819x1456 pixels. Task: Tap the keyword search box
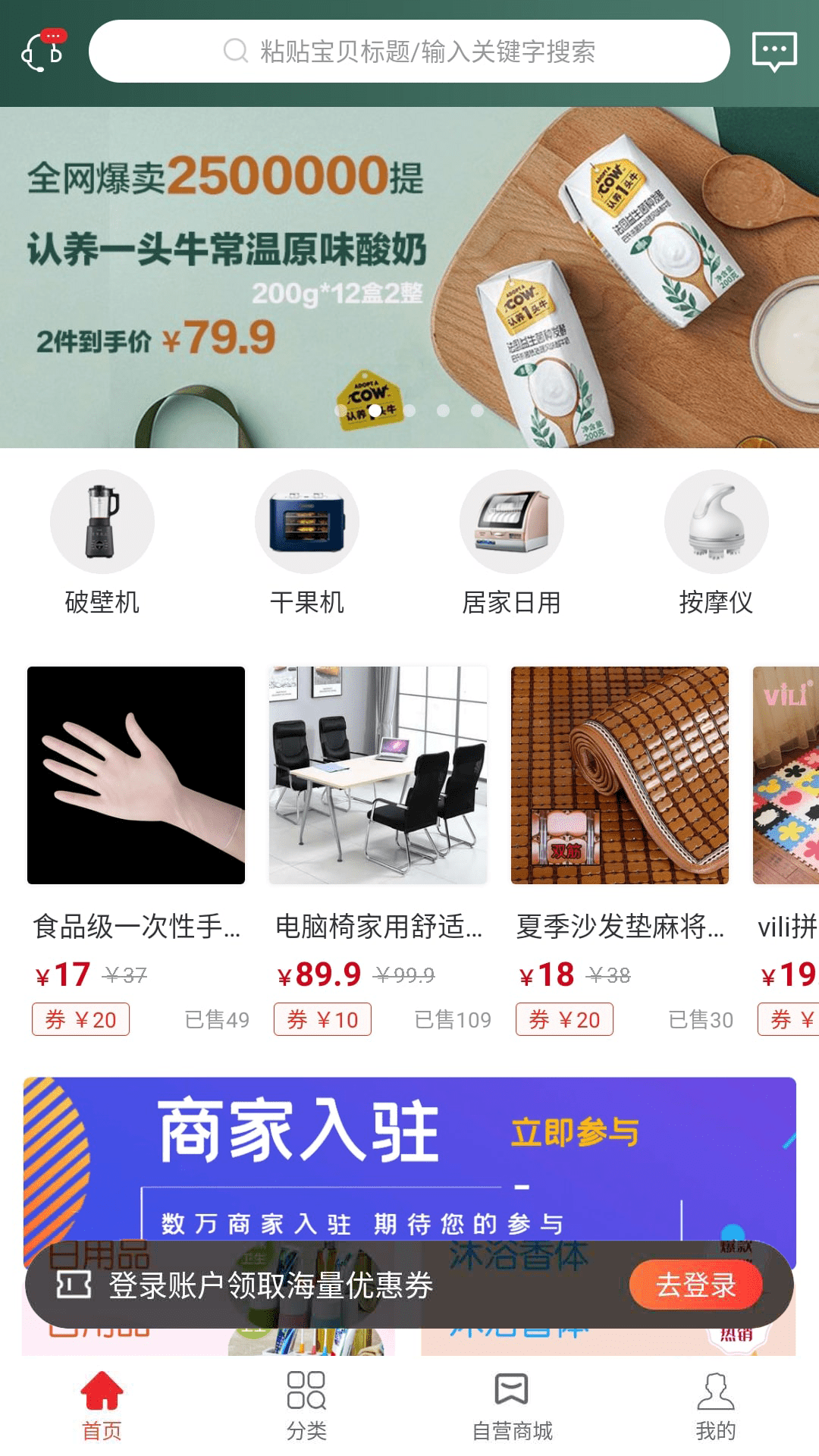click(x=409, y=52)
